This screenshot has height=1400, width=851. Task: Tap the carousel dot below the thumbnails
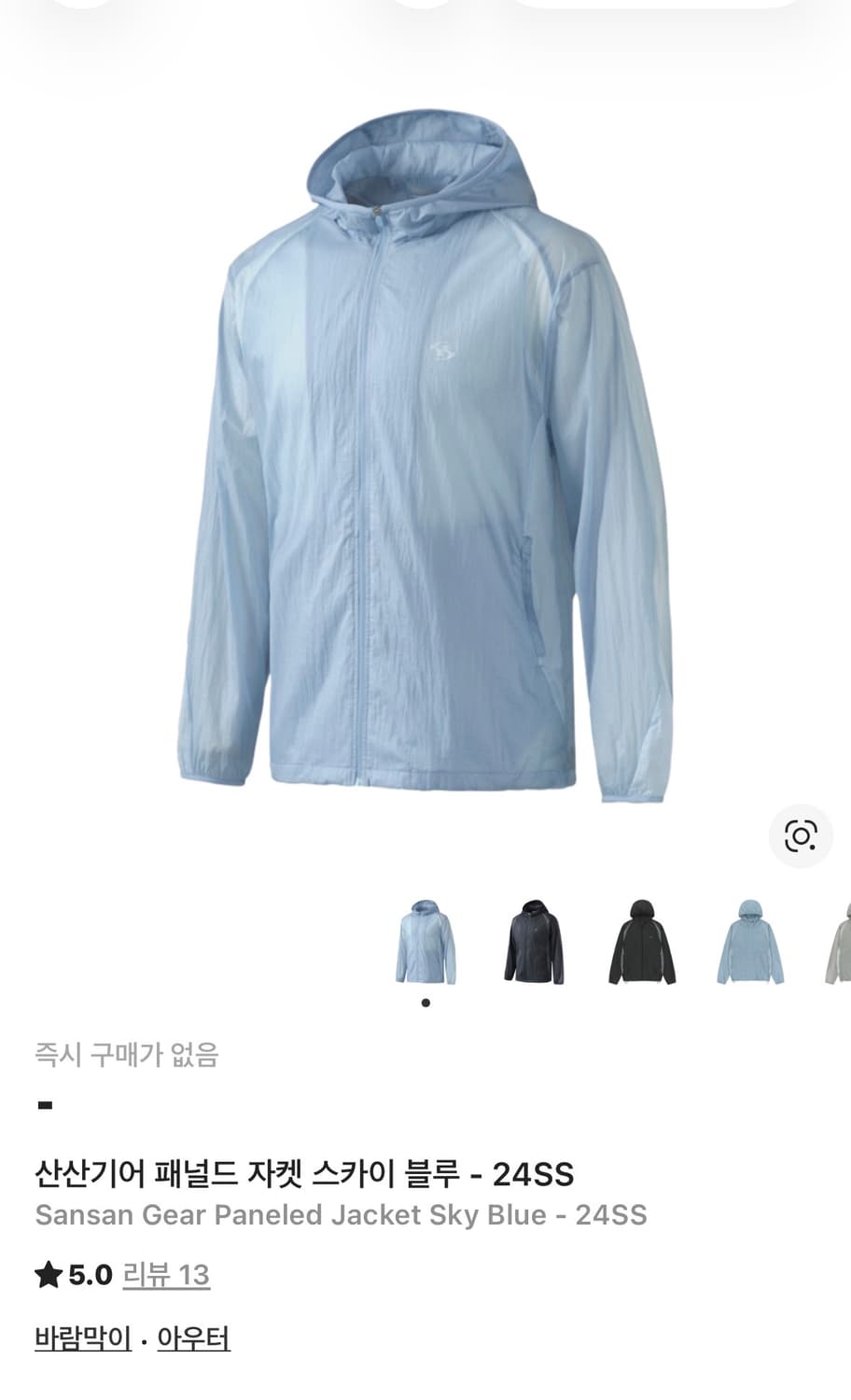pos(425,1002)
